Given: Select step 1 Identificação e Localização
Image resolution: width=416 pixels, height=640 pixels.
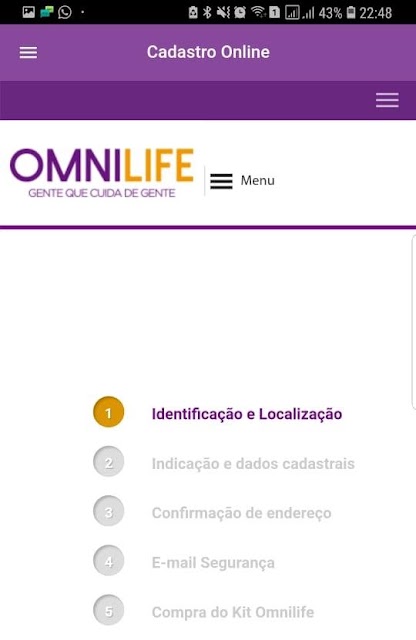Looking at the screenshot, I should click(218, 413).
